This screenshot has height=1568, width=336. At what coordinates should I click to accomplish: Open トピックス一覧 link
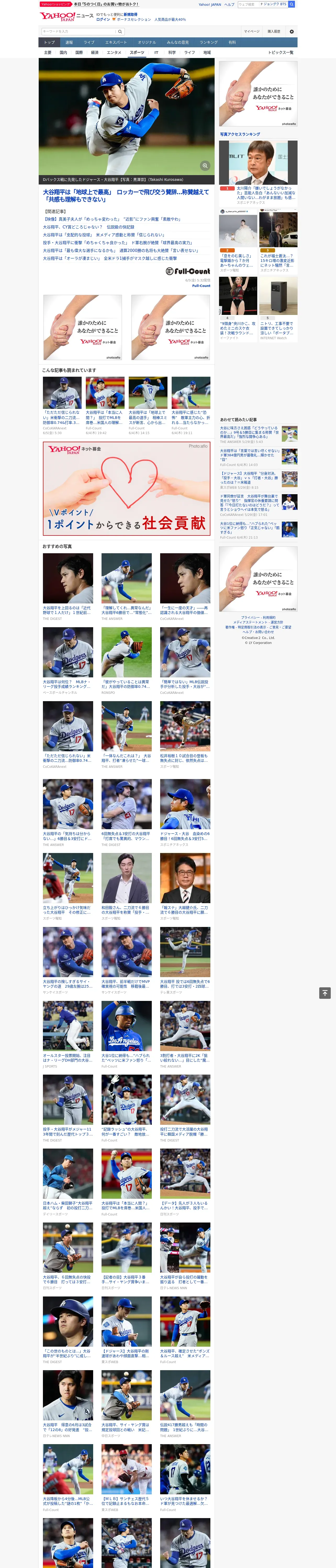[281, 52]
